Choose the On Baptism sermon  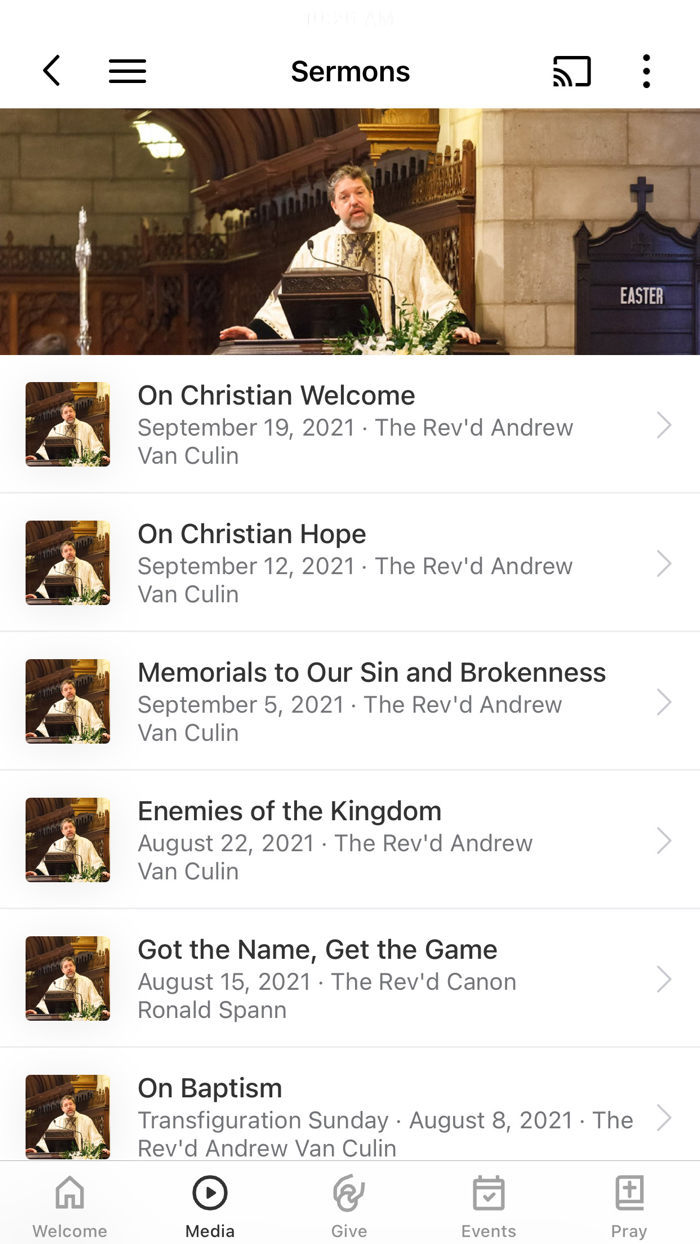point(350,1115)
